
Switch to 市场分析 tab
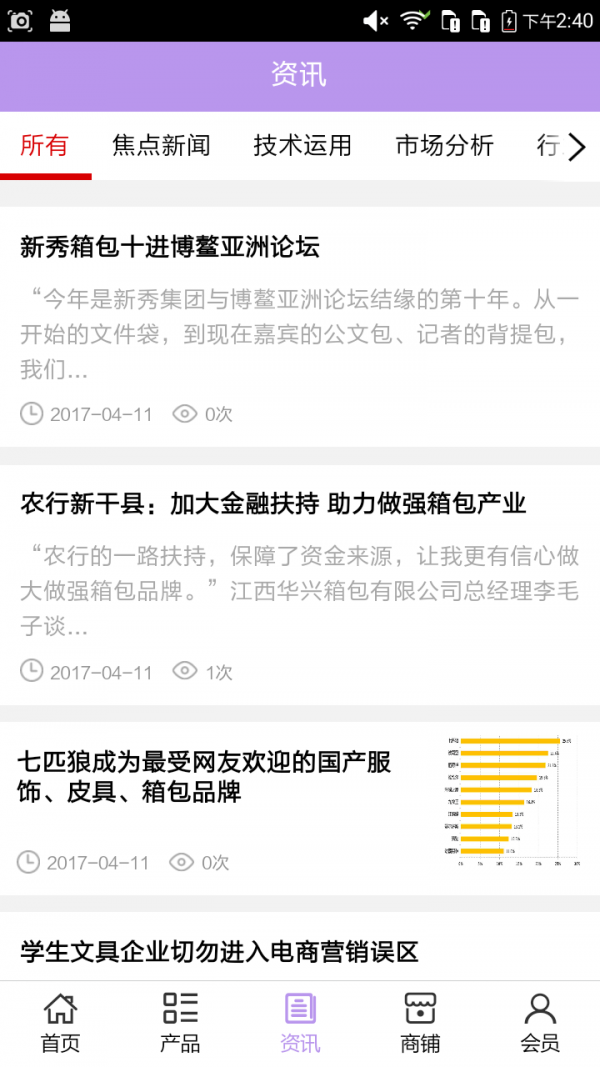pos(444,146)
